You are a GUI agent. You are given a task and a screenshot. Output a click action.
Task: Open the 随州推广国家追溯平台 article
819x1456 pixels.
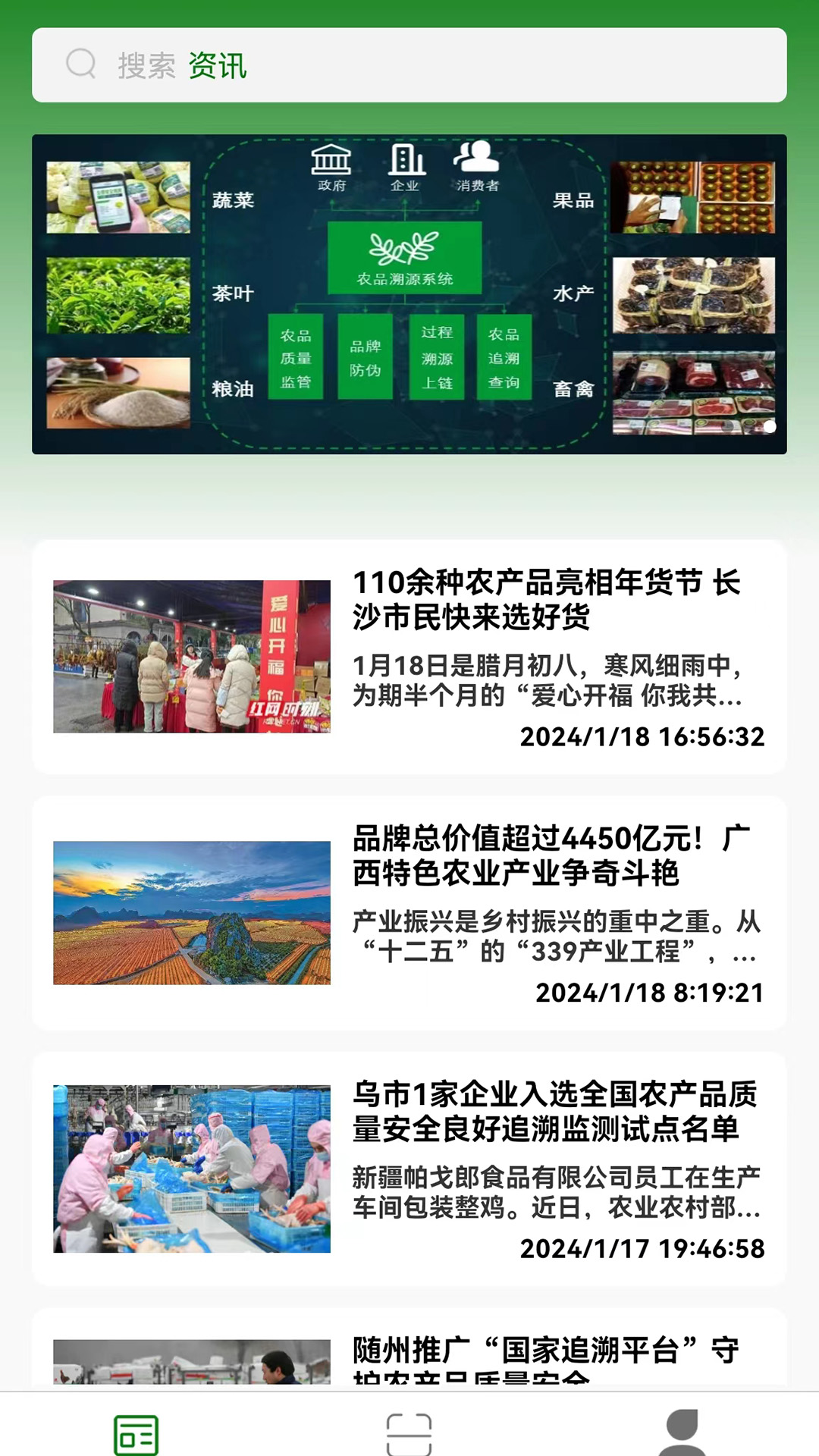coord(409,1356)
